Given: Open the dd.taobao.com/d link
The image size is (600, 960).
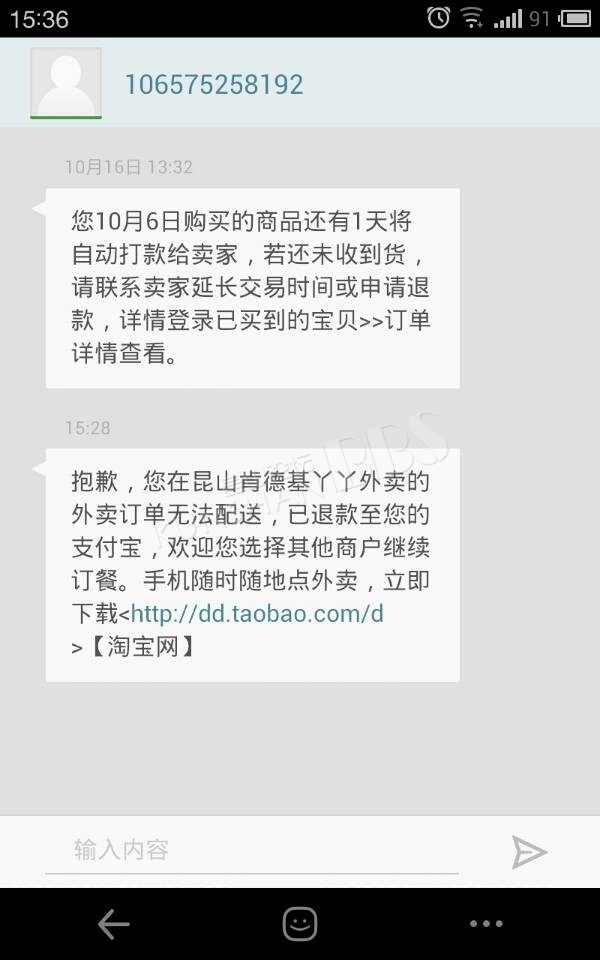Looking at the screenshot, I should 257,613.
